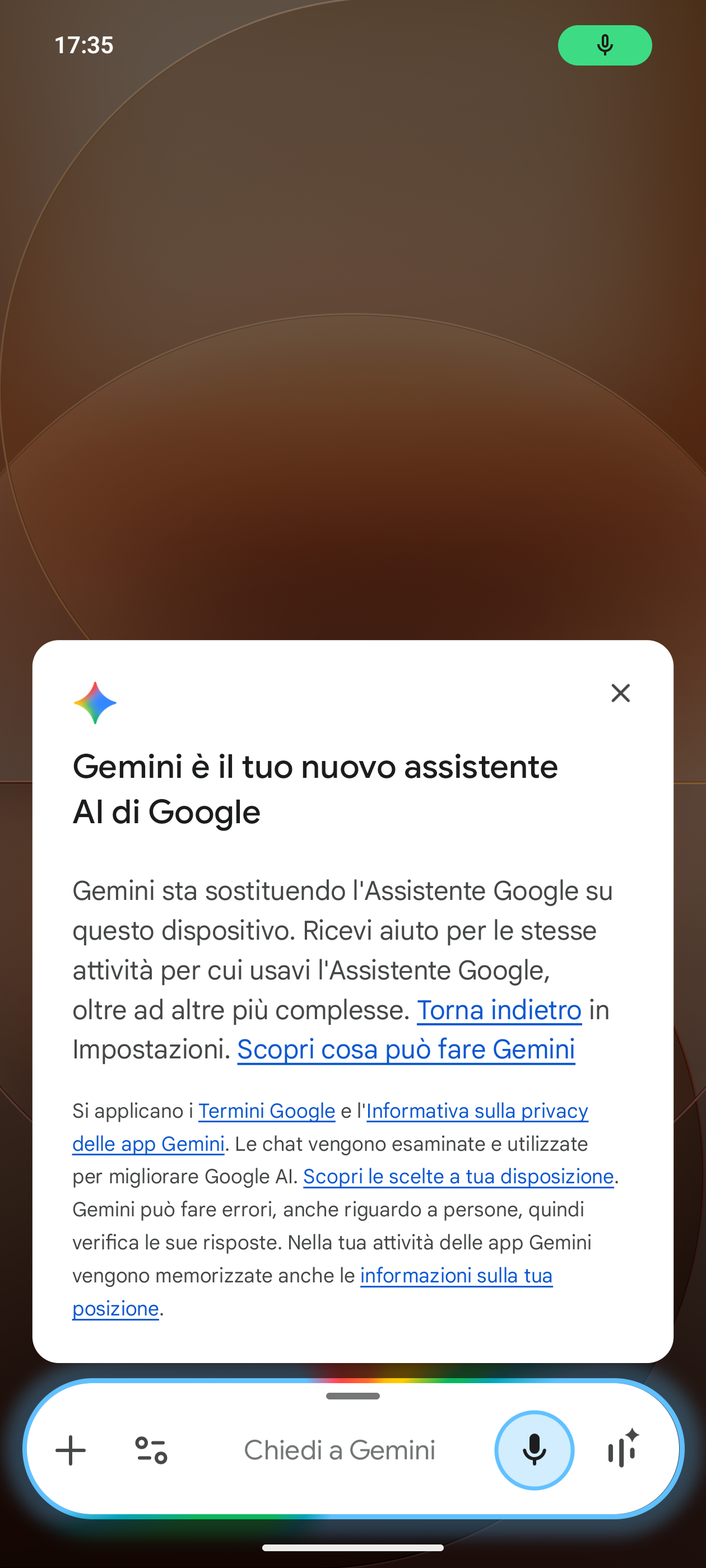The width and height of the screenshot is (706, 1568).
Task: Open 'Scopri cosa può fare Gemini' link
Action: tap(406, 1049)
